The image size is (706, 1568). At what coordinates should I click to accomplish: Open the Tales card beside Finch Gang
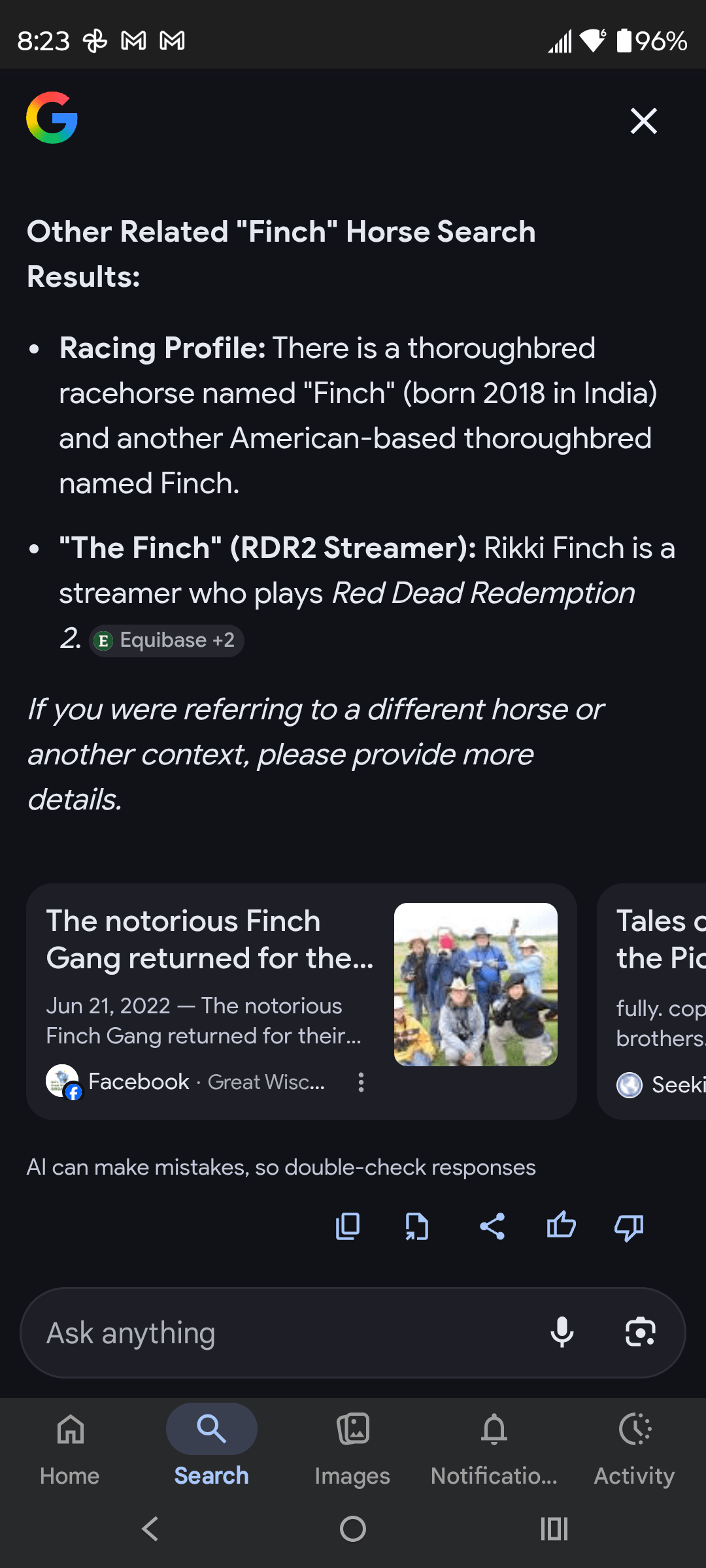point(654,1000)
